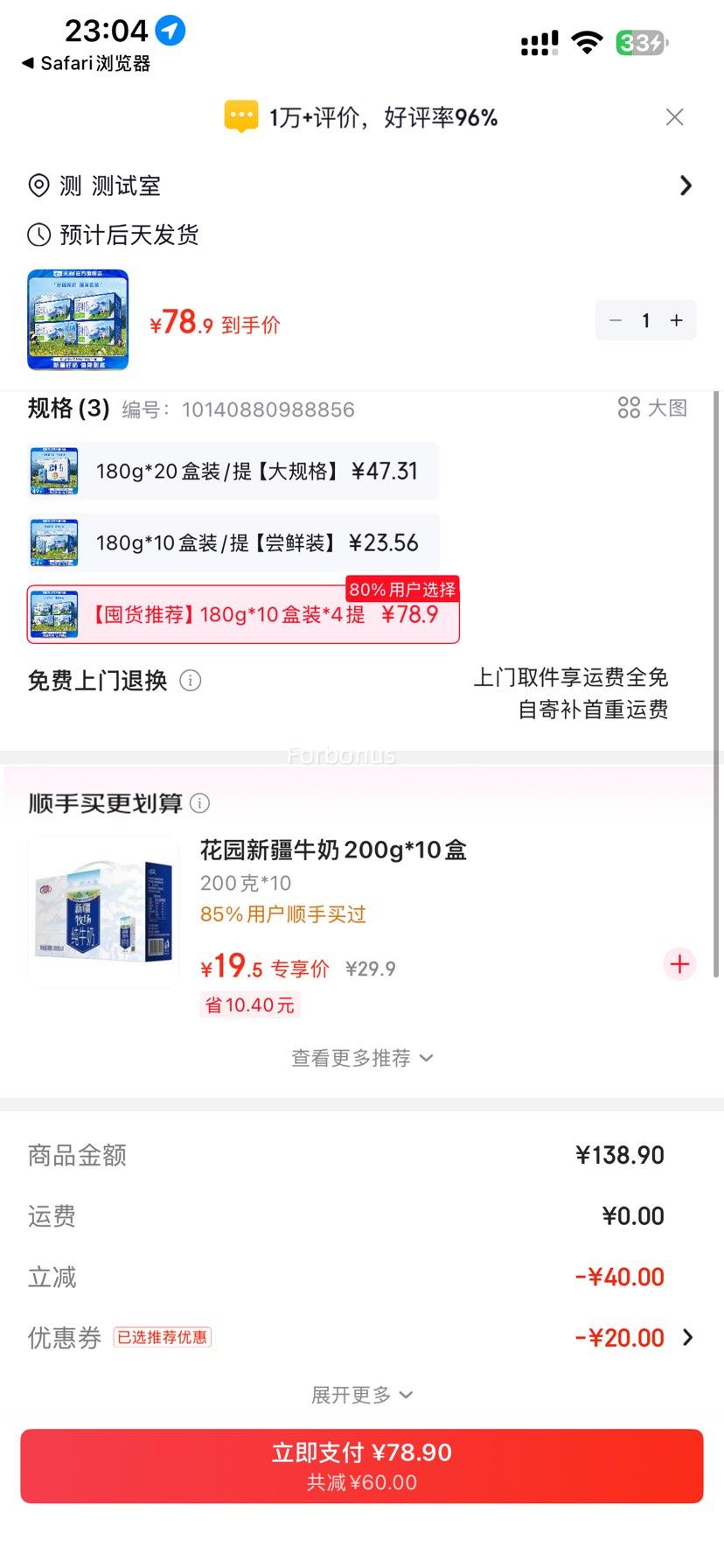Increase quantity with the plus stepper

click(x=675, y=320)
